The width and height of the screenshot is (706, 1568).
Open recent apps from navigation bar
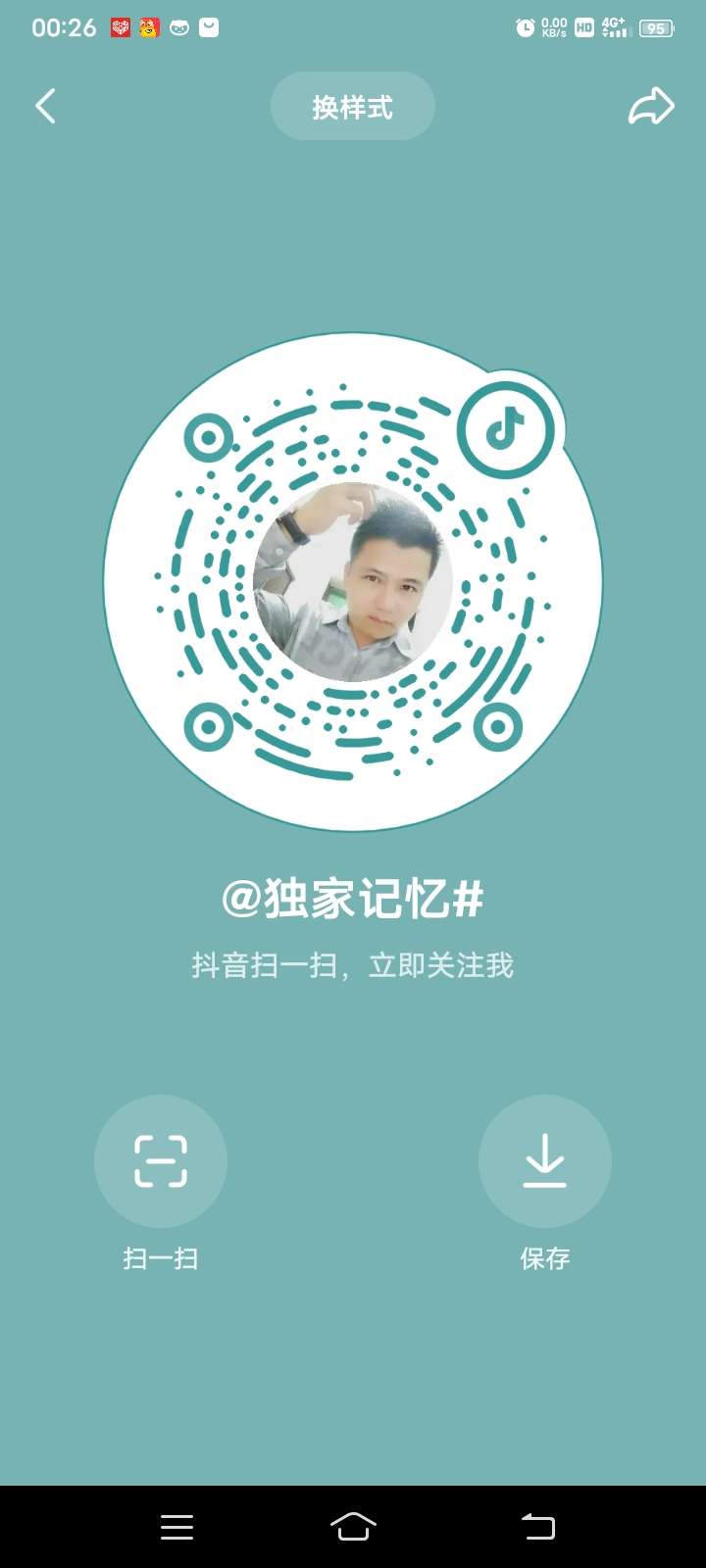(x=176, y=1526)
